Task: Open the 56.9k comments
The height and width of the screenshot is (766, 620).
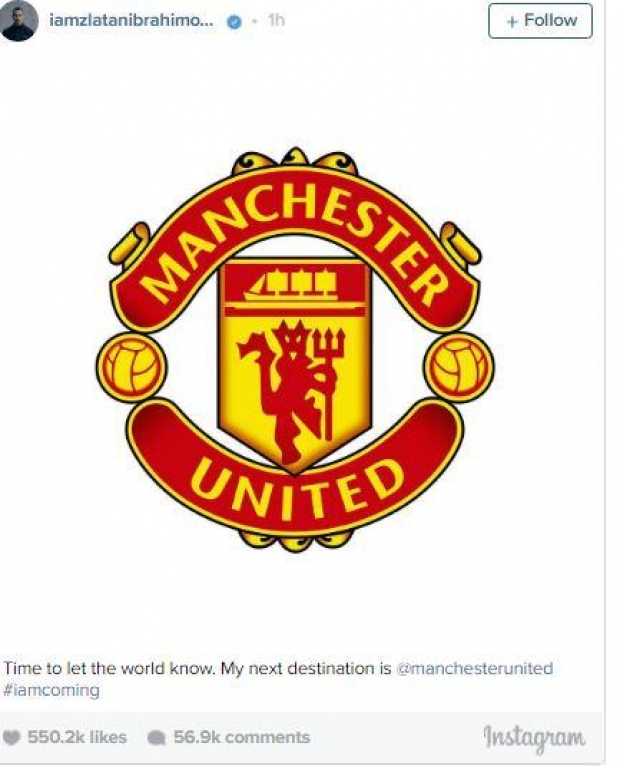Action: (x=240, y=737)
